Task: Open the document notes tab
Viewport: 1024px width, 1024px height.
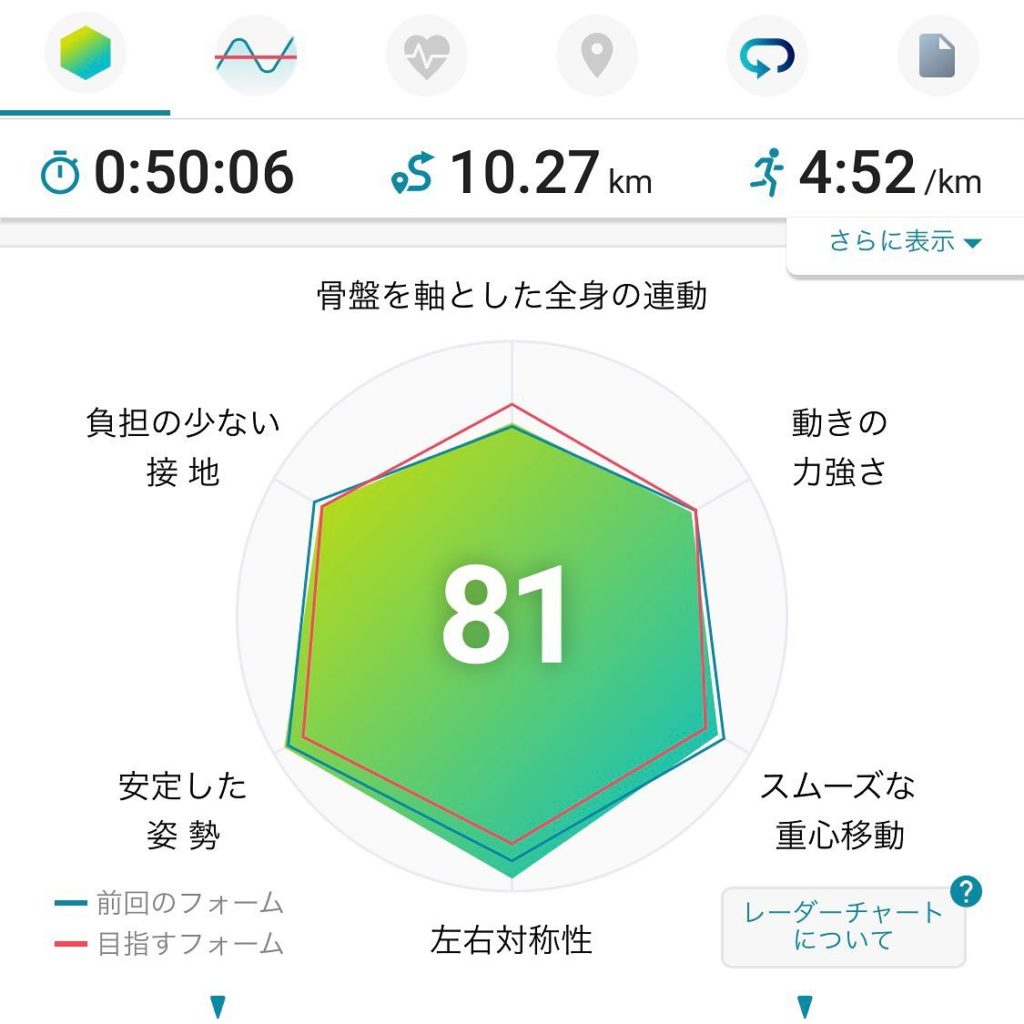Action: pyautogui.click(x=937, y=54)
